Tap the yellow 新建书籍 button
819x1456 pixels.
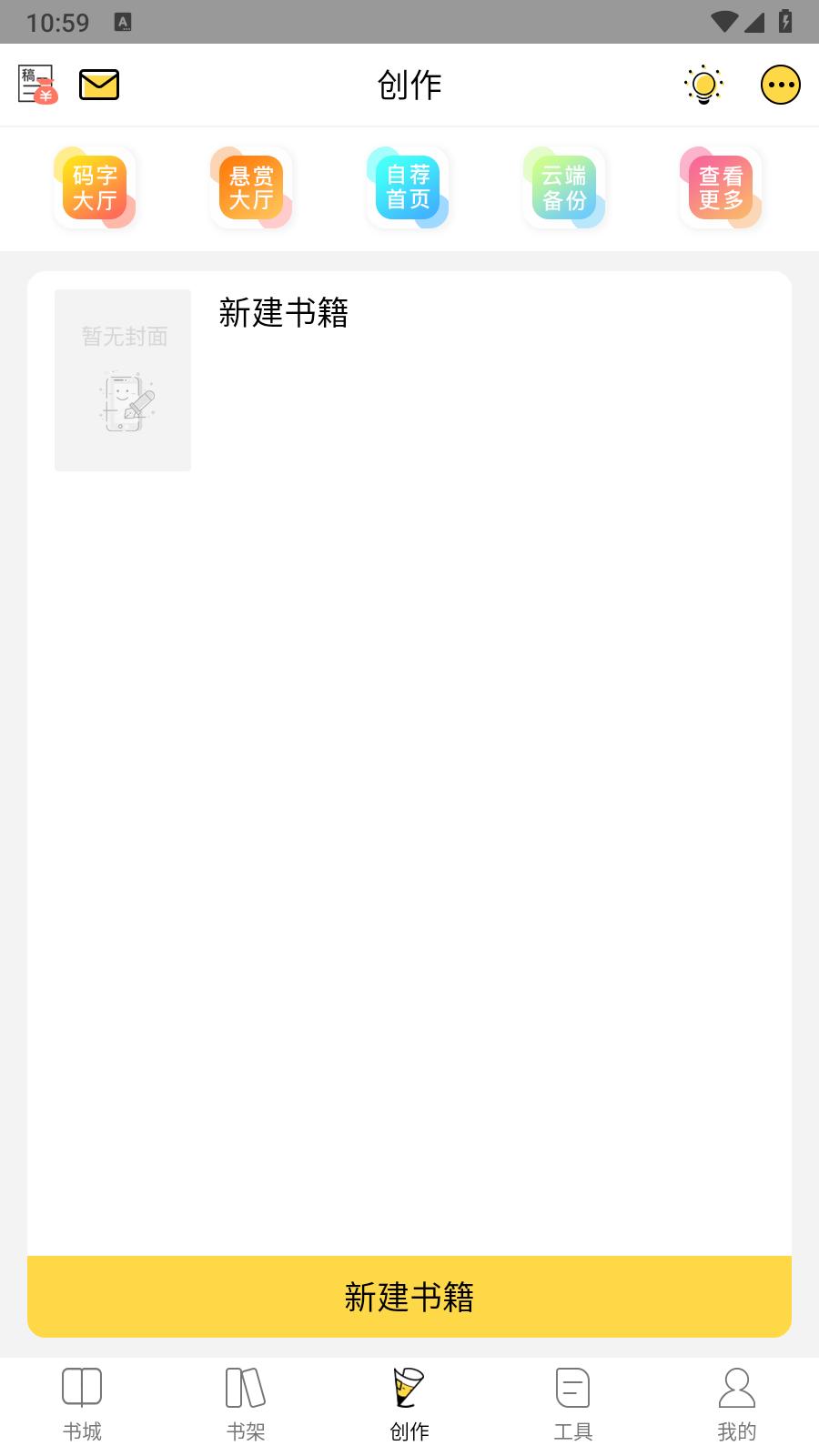coord(409,1297)
